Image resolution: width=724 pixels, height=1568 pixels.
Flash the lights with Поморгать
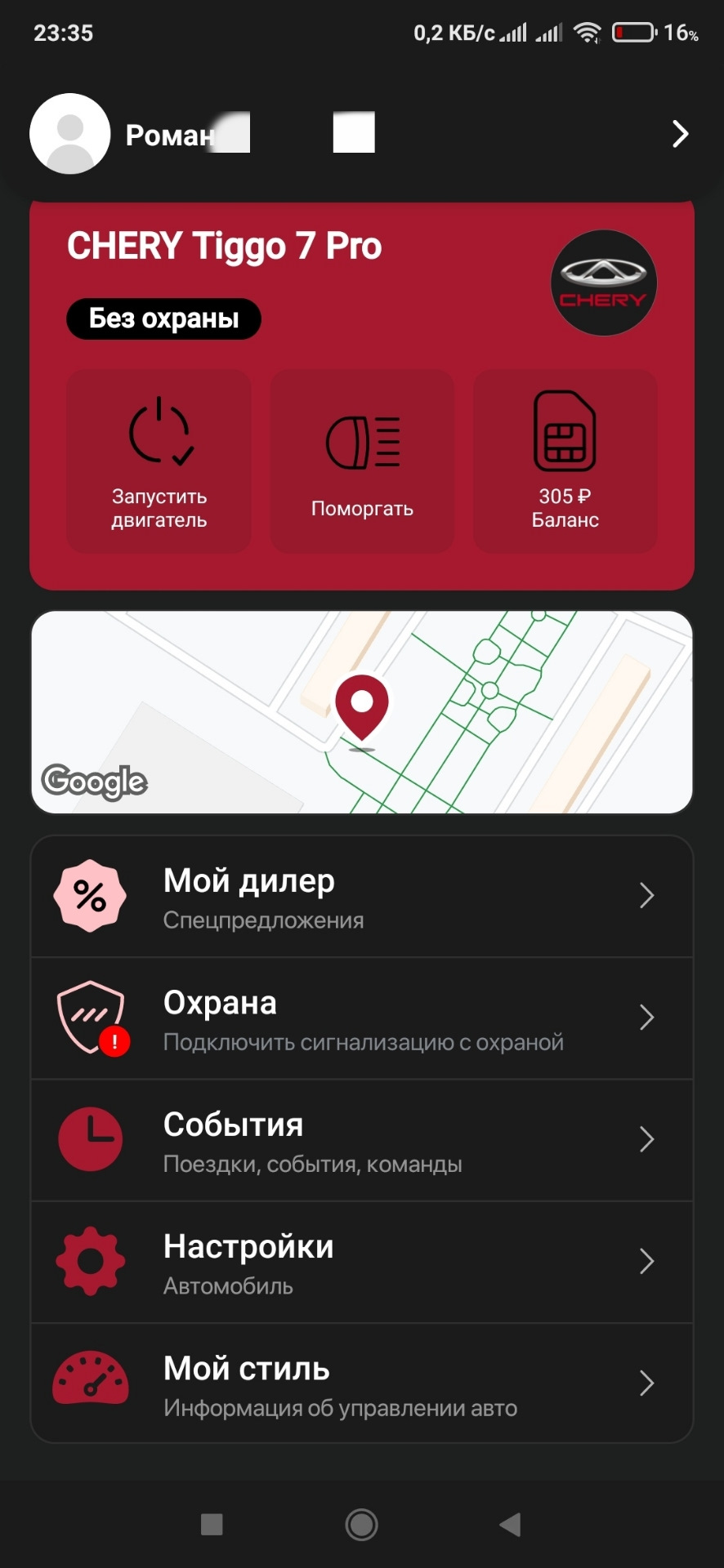point(362,461)
